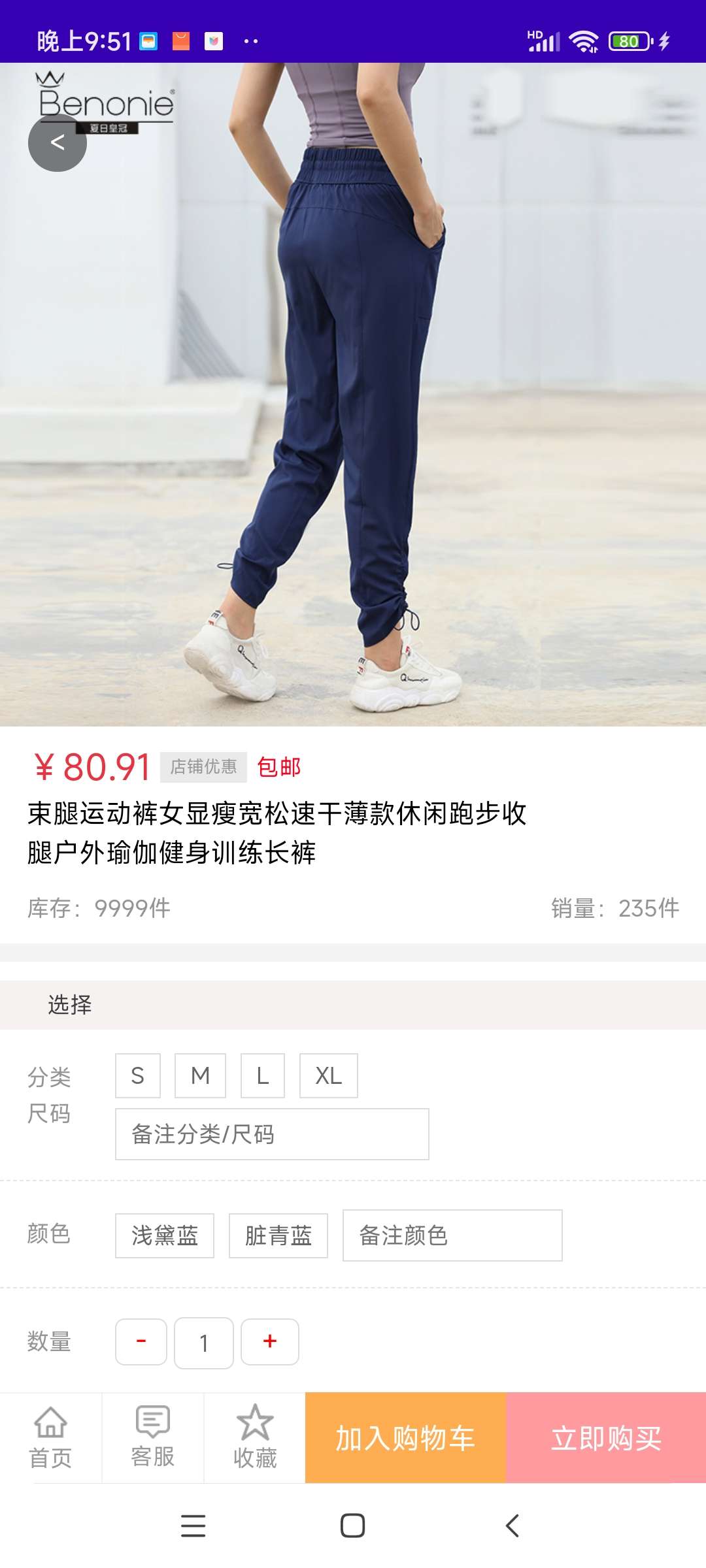Image resolution: width=706 pixels, height=1568 pixels.
Task: Buy now with 立即购买
Action: (606, 1438)
